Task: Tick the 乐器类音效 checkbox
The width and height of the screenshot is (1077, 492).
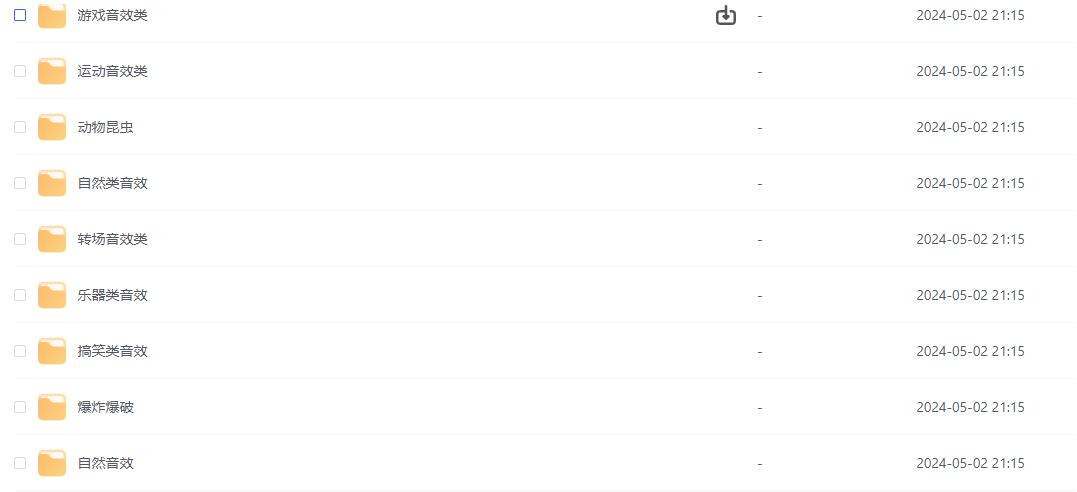Action: pyautogui.click(x=20, y=295)
